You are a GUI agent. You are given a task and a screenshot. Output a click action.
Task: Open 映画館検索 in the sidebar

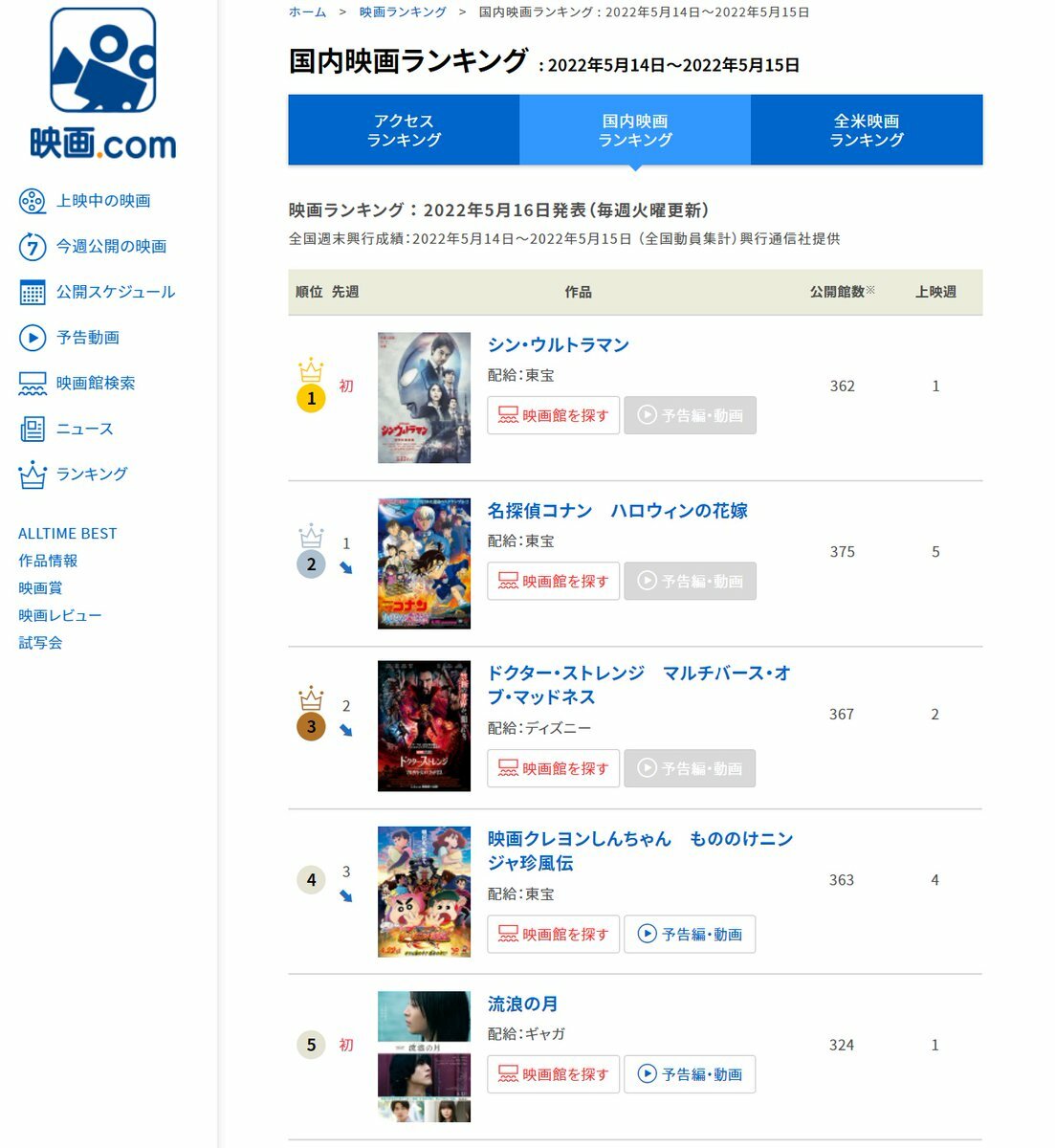[95, 384]
